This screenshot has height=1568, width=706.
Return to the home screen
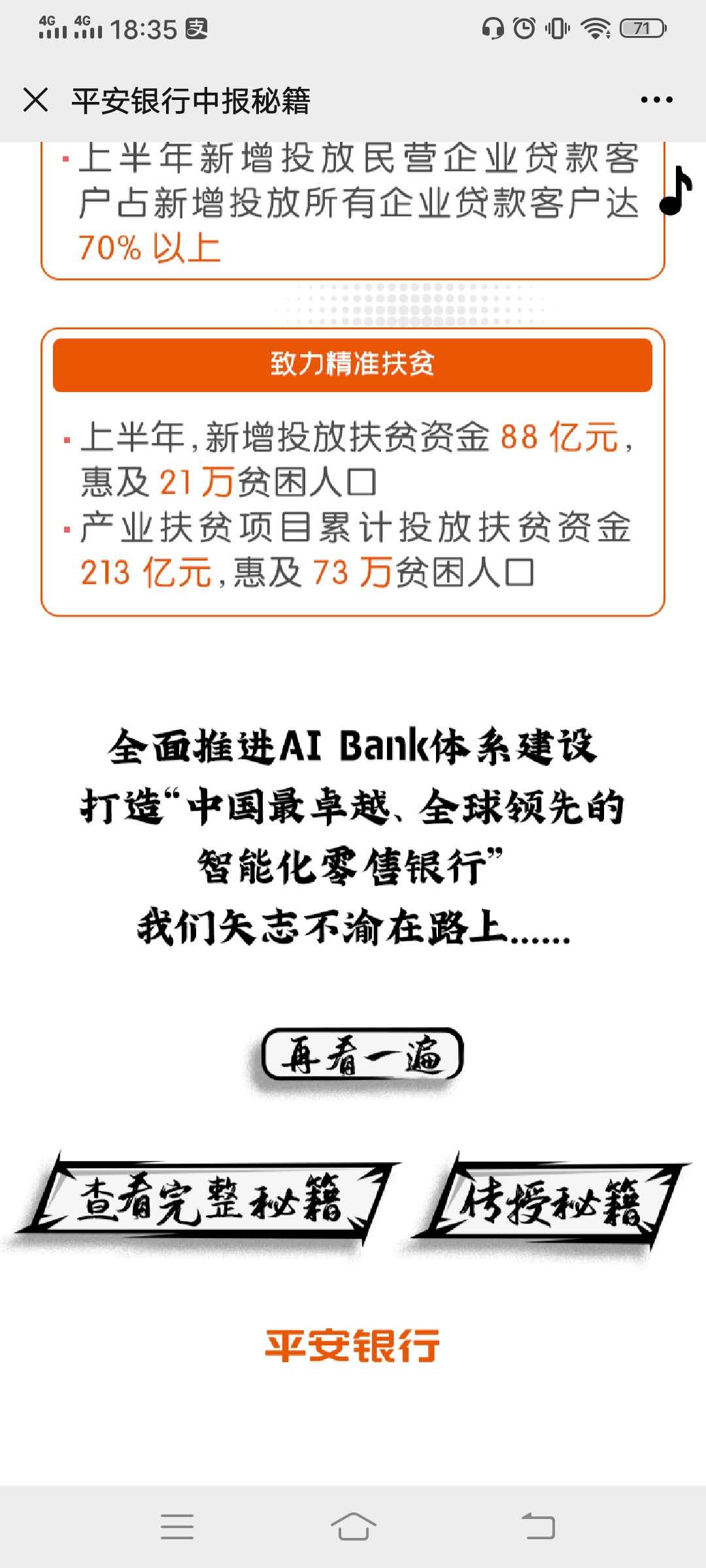coord(353,1526)
